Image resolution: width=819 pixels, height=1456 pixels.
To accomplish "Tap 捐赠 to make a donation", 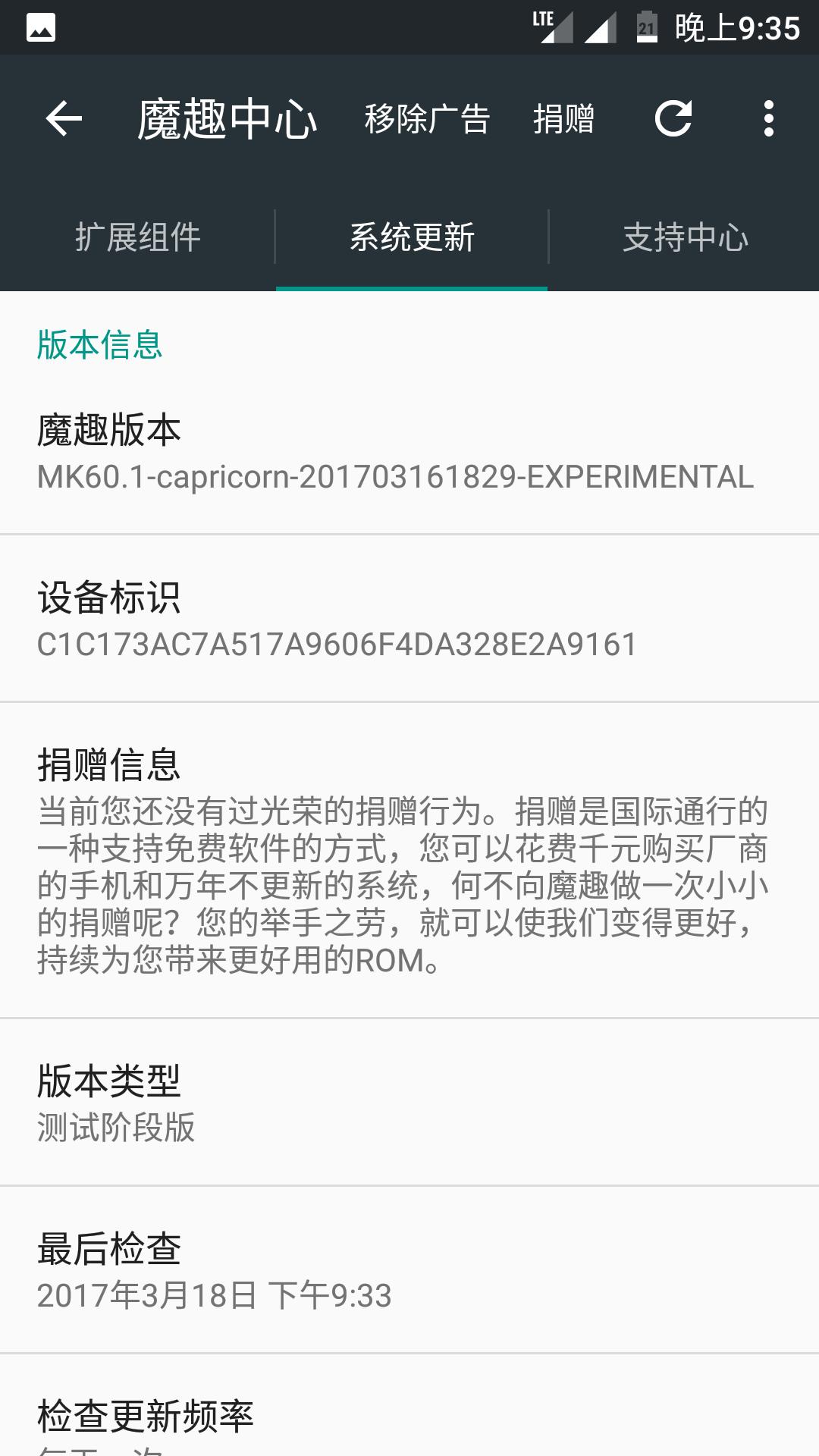I will [564, 119].
